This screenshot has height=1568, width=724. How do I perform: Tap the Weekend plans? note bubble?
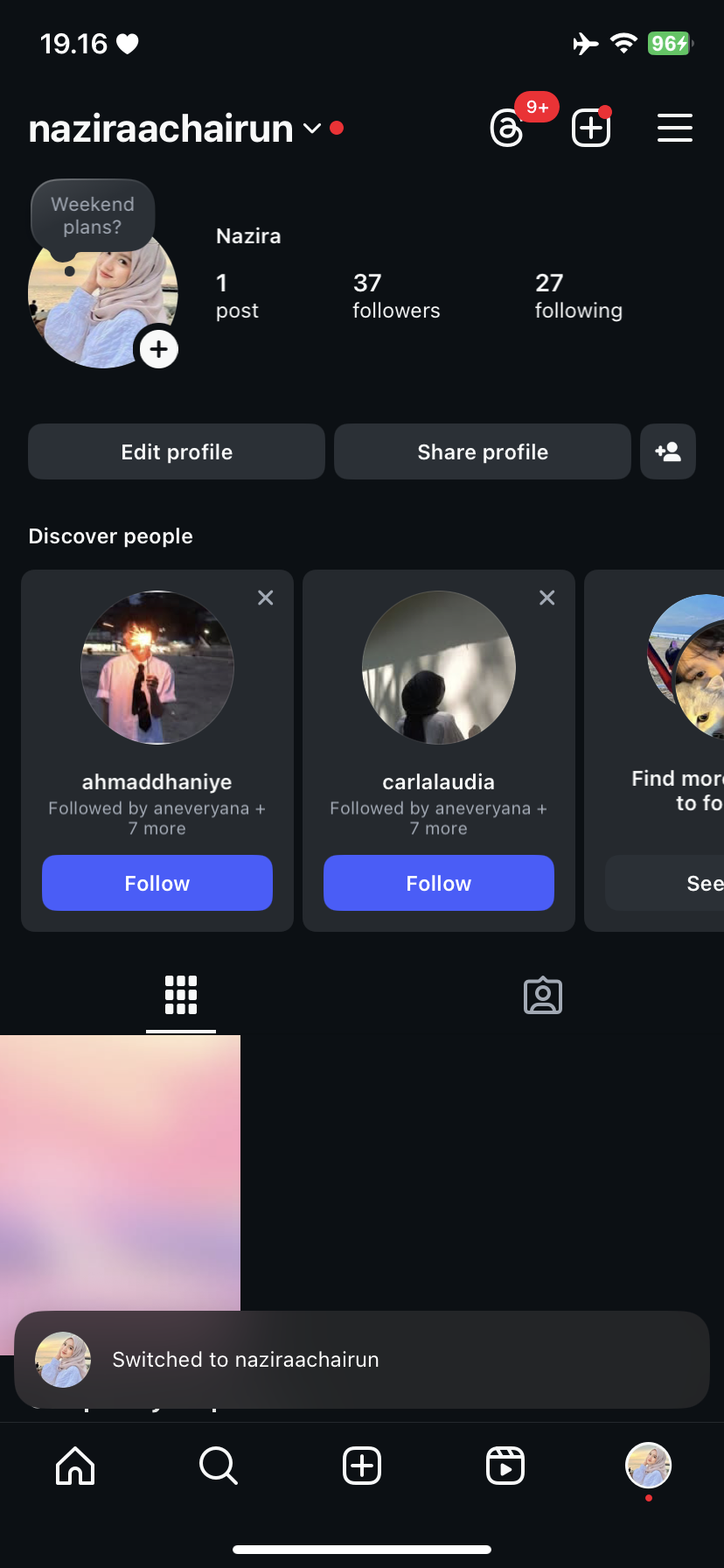[93, 215]
